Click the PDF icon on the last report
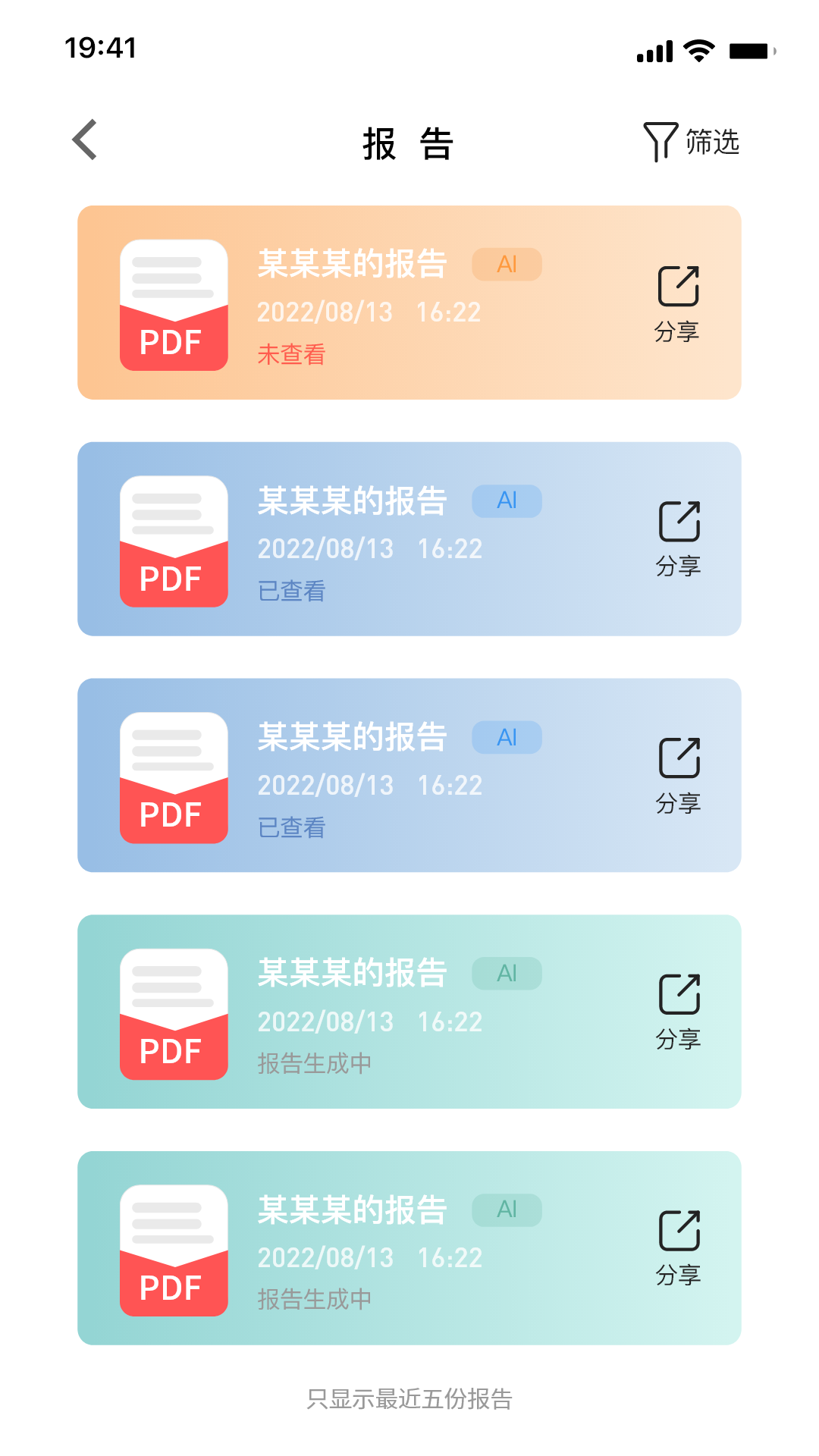This screenshot has height=1456, width=819. 173,1247
